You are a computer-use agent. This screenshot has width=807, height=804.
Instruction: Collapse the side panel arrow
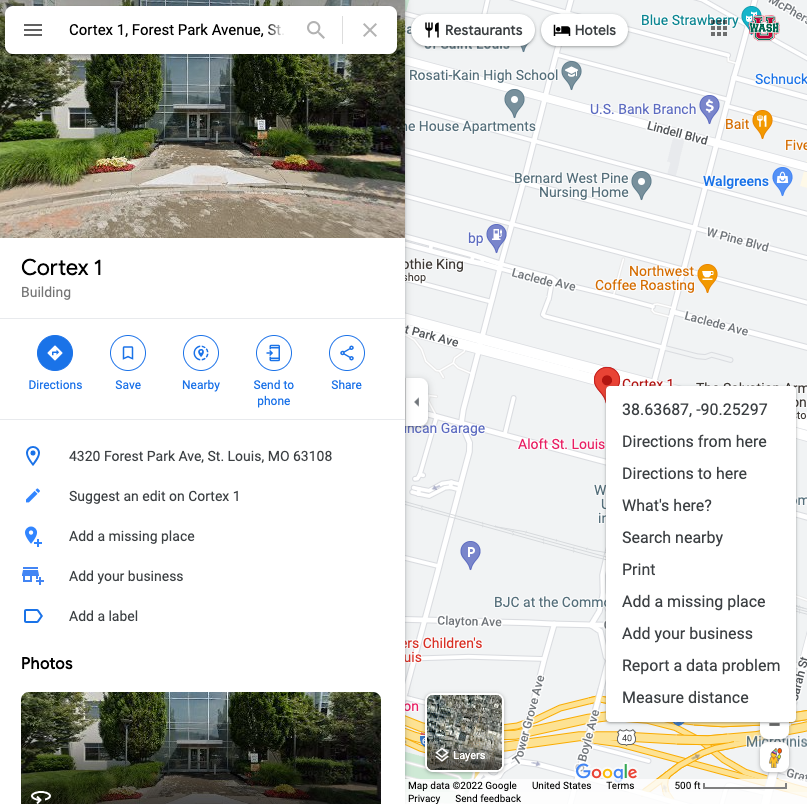click(417, 402)
